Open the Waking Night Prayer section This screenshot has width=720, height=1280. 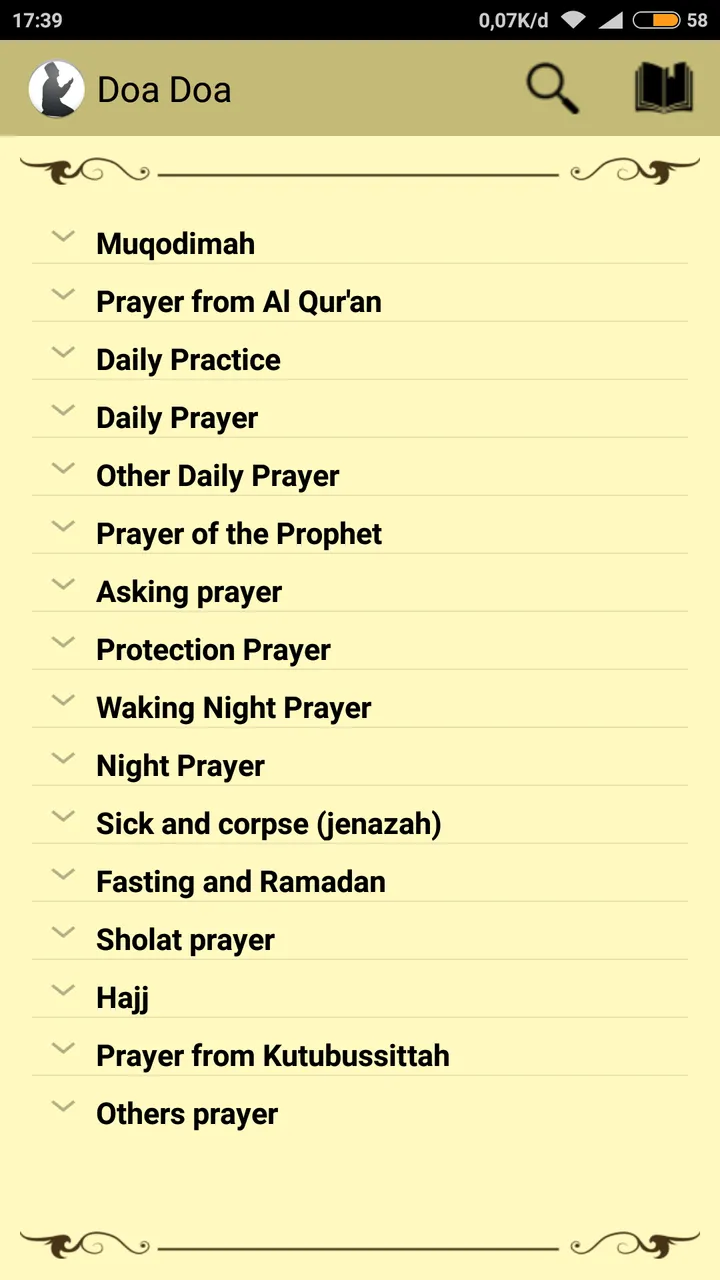[x=233, y=707]
